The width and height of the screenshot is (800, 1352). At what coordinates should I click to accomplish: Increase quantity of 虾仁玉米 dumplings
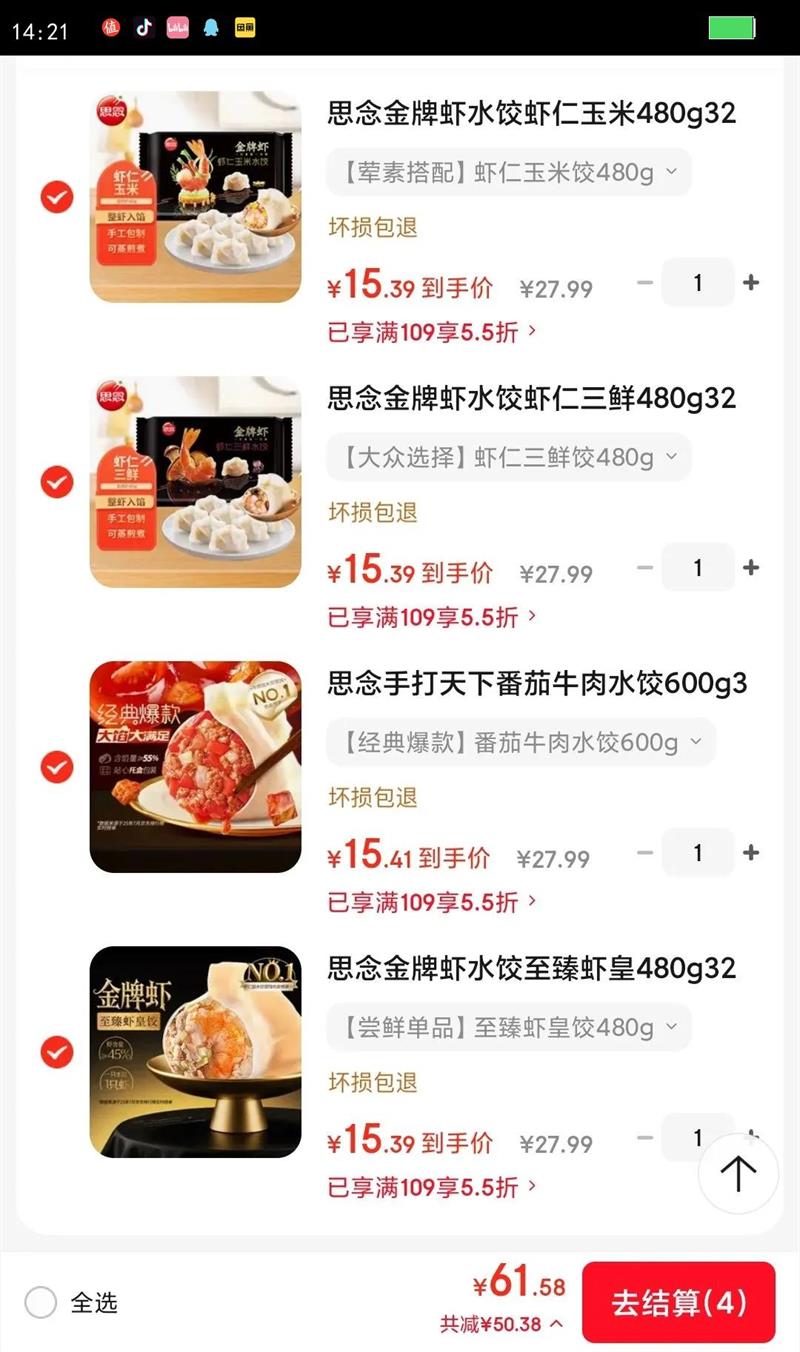point(751,282)
